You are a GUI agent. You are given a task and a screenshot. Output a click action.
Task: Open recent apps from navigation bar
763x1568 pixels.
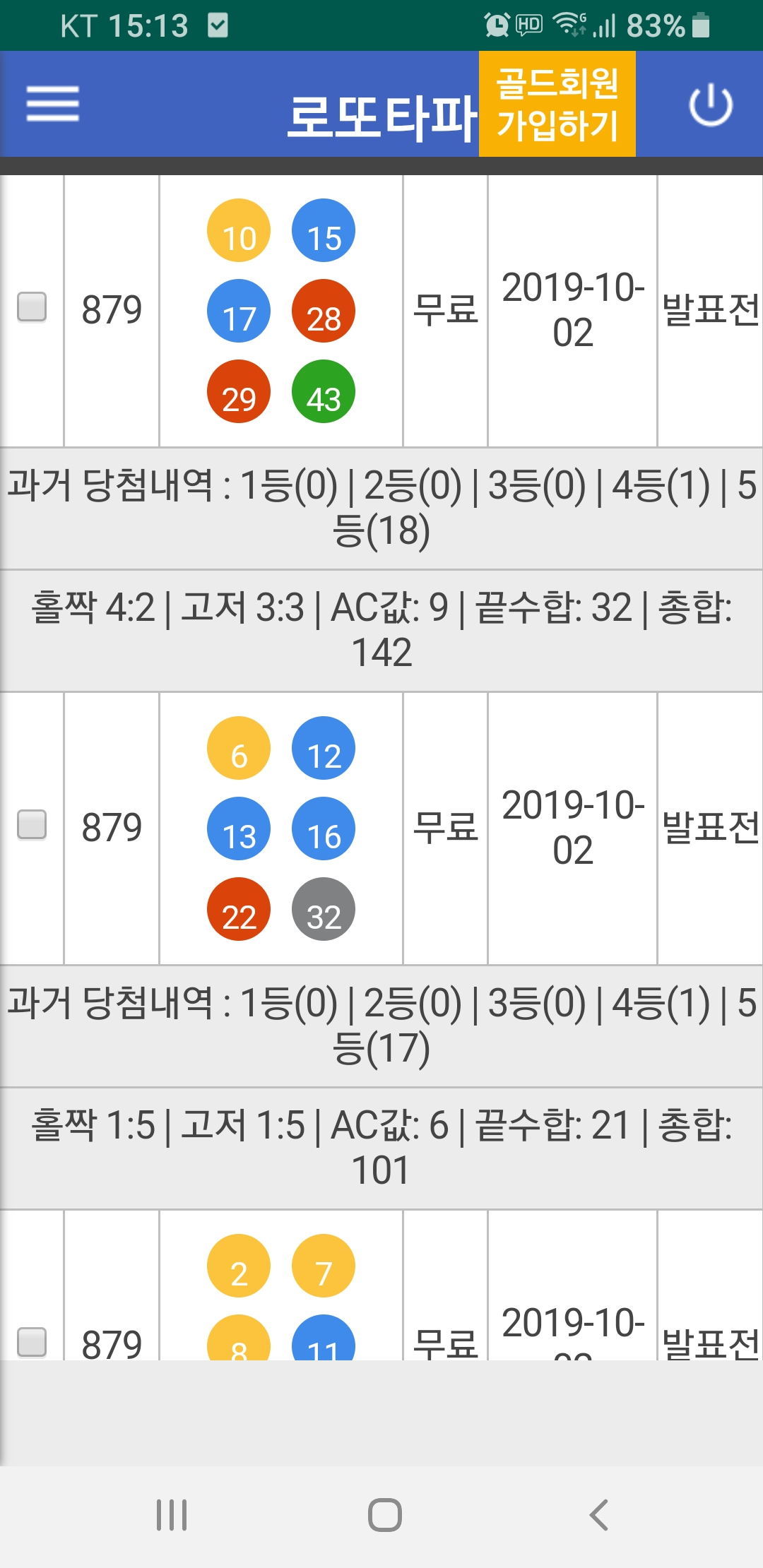click(x=172, y=1515)
